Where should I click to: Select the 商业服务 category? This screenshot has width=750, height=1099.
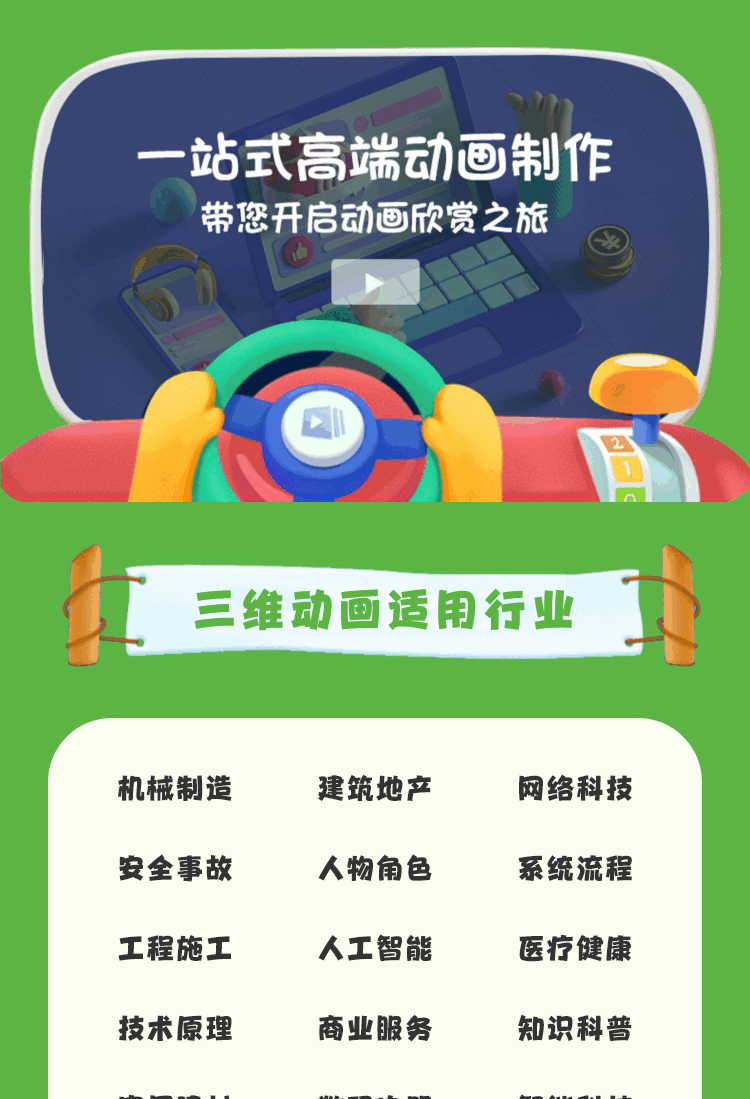pyautogui.click(x=375, y=1029)
